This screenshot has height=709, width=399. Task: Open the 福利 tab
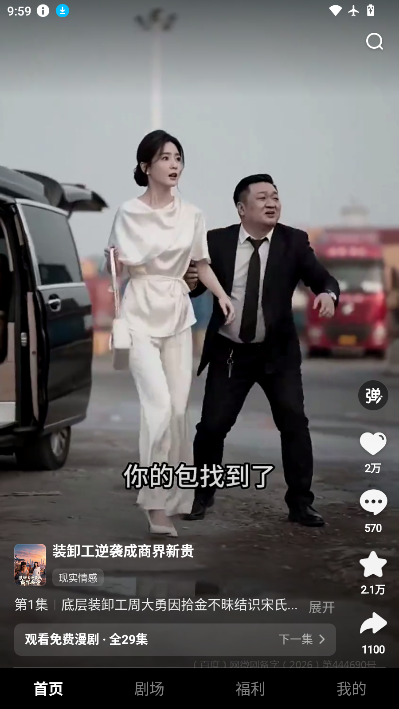250,689
